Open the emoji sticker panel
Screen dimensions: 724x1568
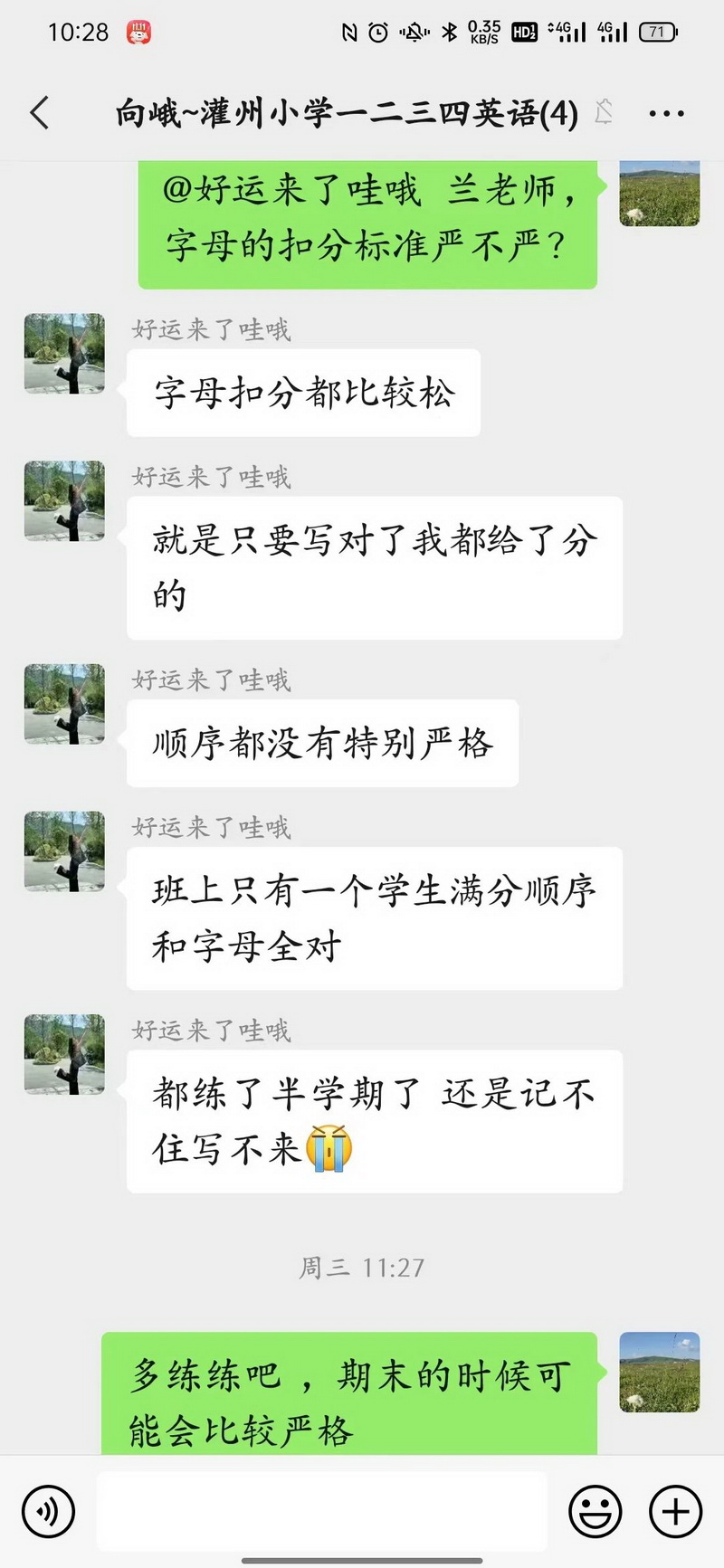(595, 1511)
